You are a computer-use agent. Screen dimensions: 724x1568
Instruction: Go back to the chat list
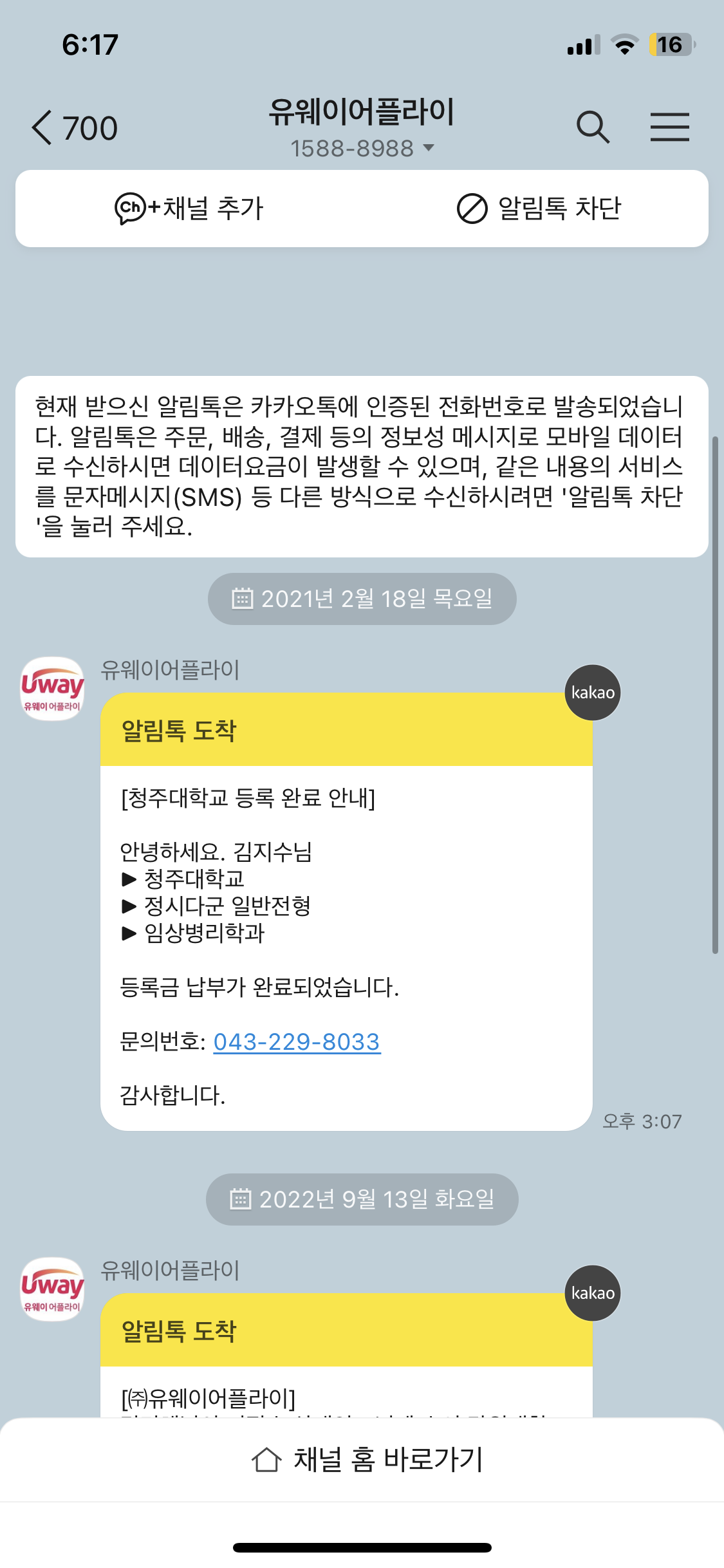pos(74,127)
